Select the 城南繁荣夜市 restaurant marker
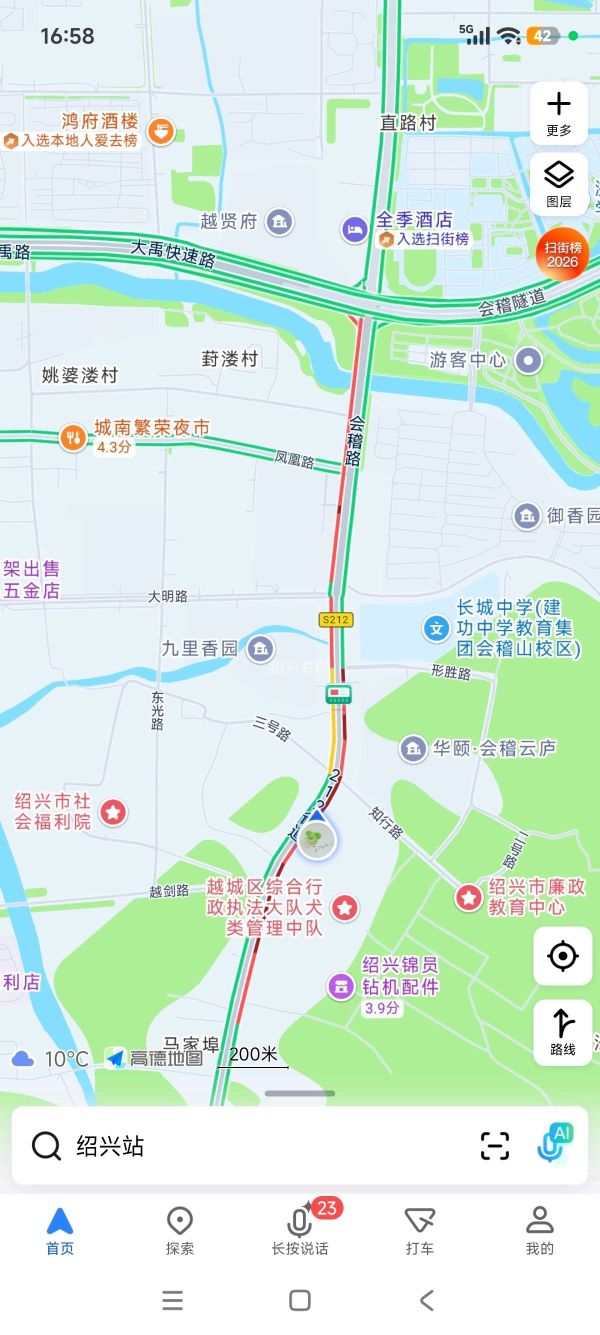 72,437
